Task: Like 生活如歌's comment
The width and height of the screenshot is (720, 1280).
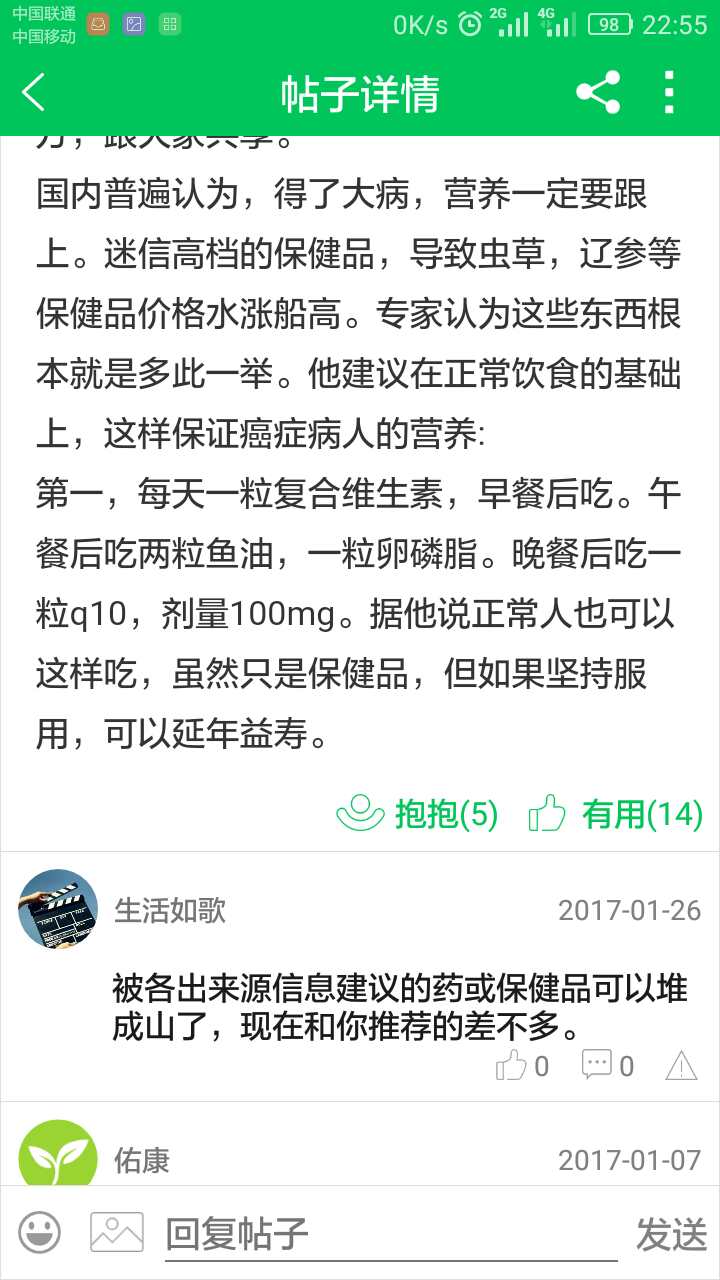Action: click(x=522, y=1066)
